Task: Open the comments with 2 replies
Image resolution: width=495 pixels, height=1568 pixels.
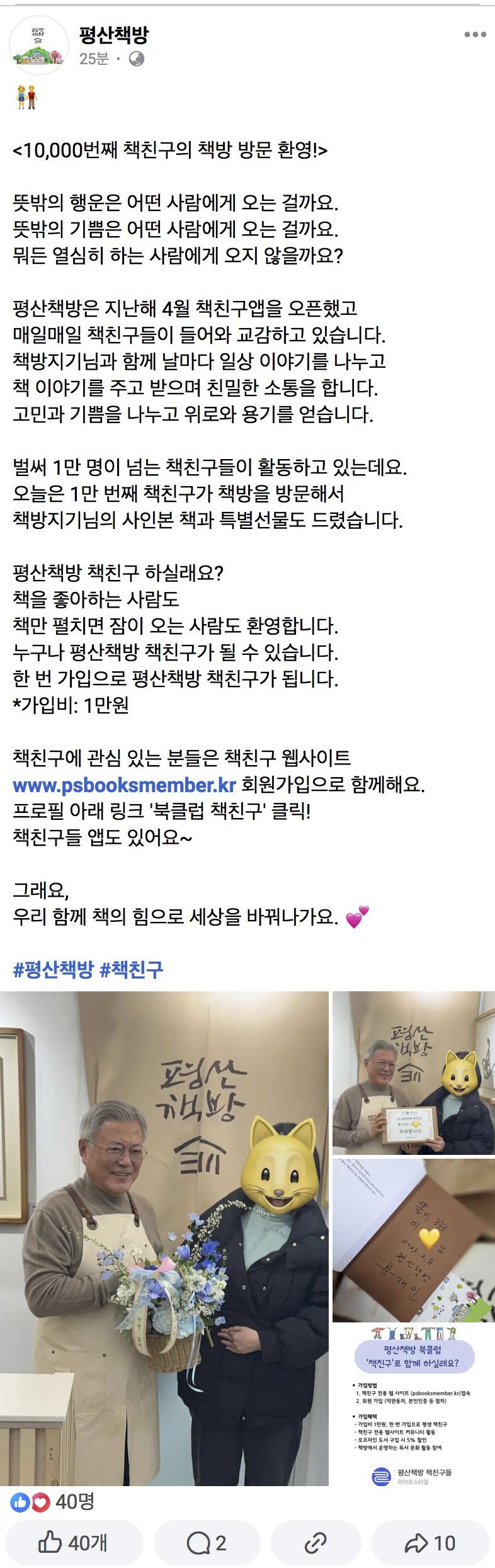Action: click(x=206, y=1543)
